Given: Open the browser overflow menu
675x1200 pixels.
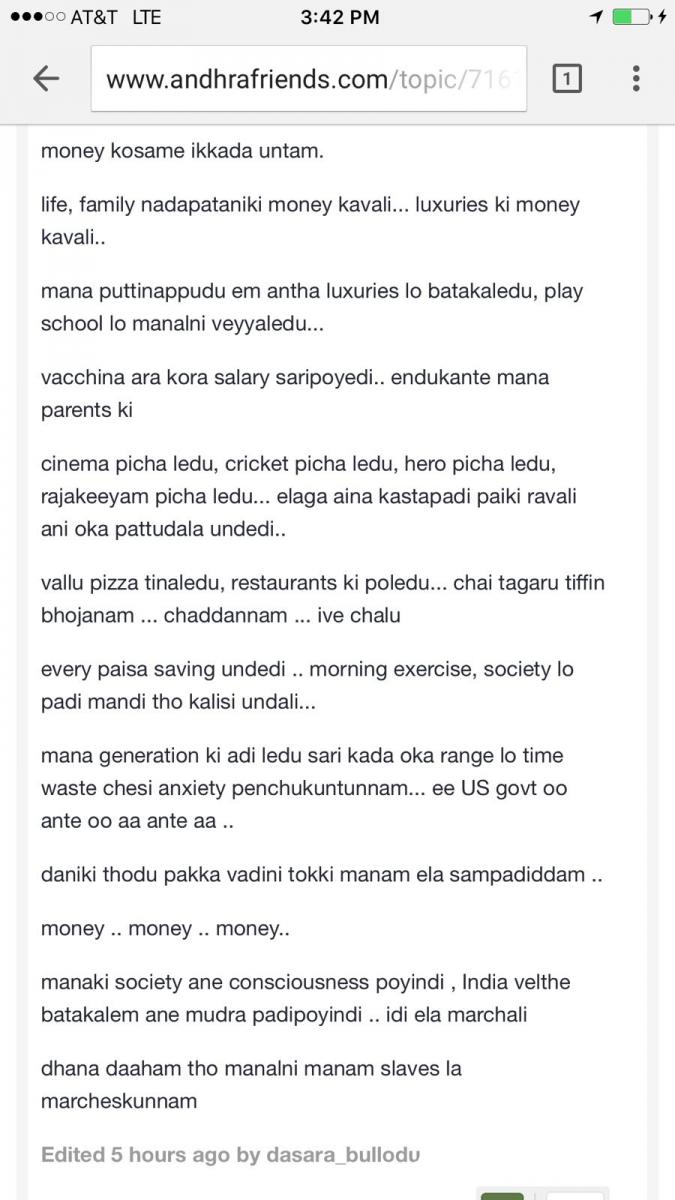Looking at the screenshot, I should [636, 79].
